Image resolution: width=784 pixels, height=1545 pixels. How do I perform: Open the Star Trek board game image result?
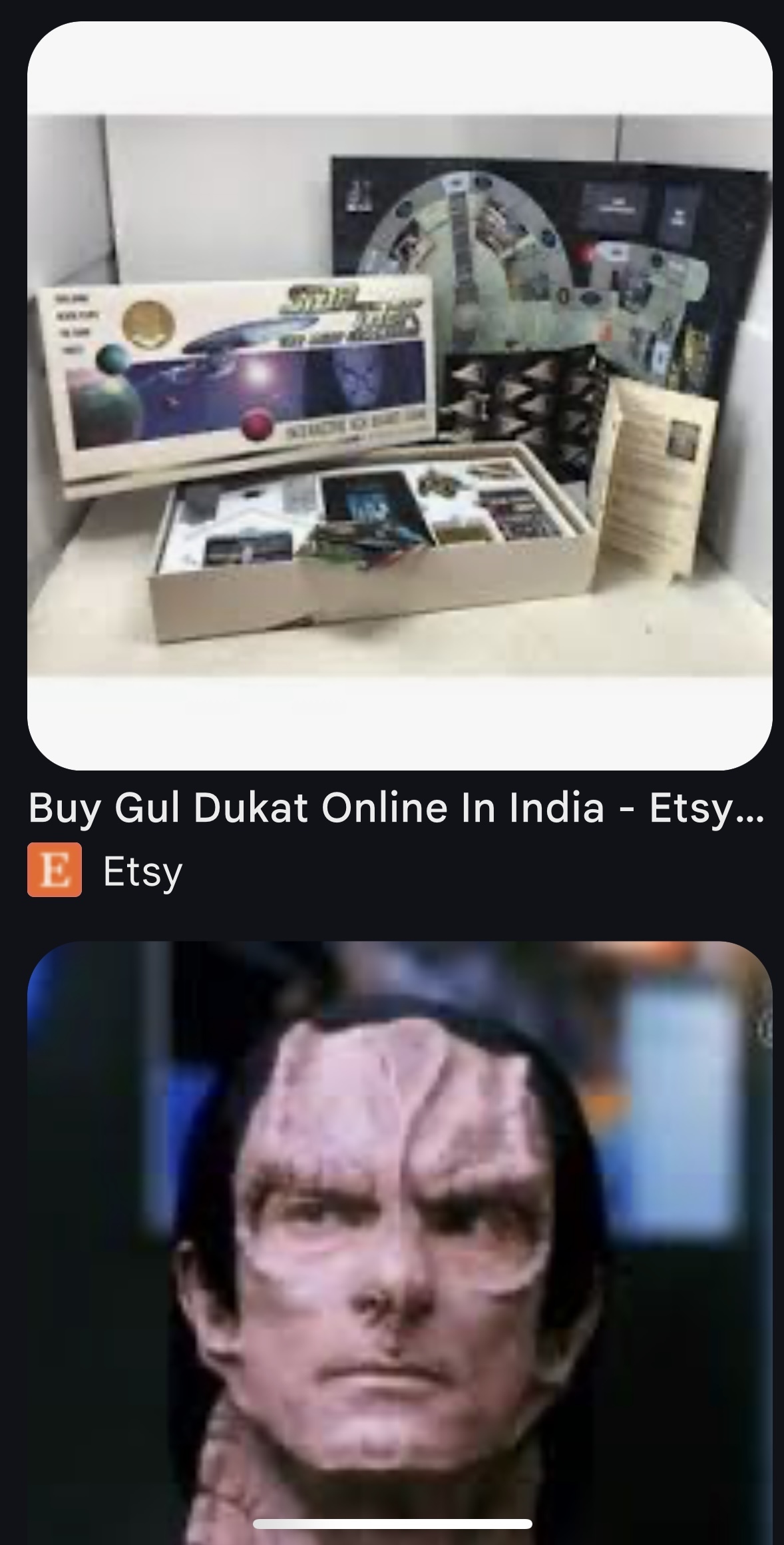coord(399,396)
